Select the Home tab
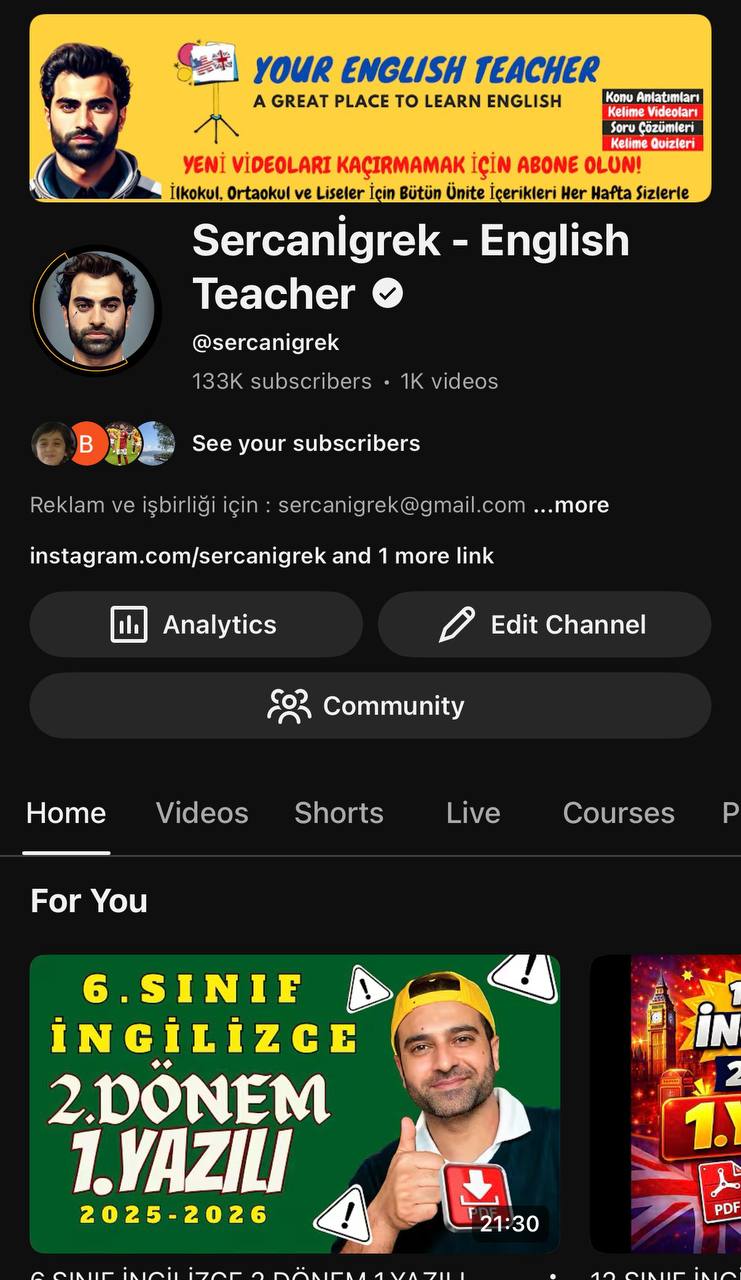Image resolution: width=741 pixels, height=1280 pixels. pos(66,813)
